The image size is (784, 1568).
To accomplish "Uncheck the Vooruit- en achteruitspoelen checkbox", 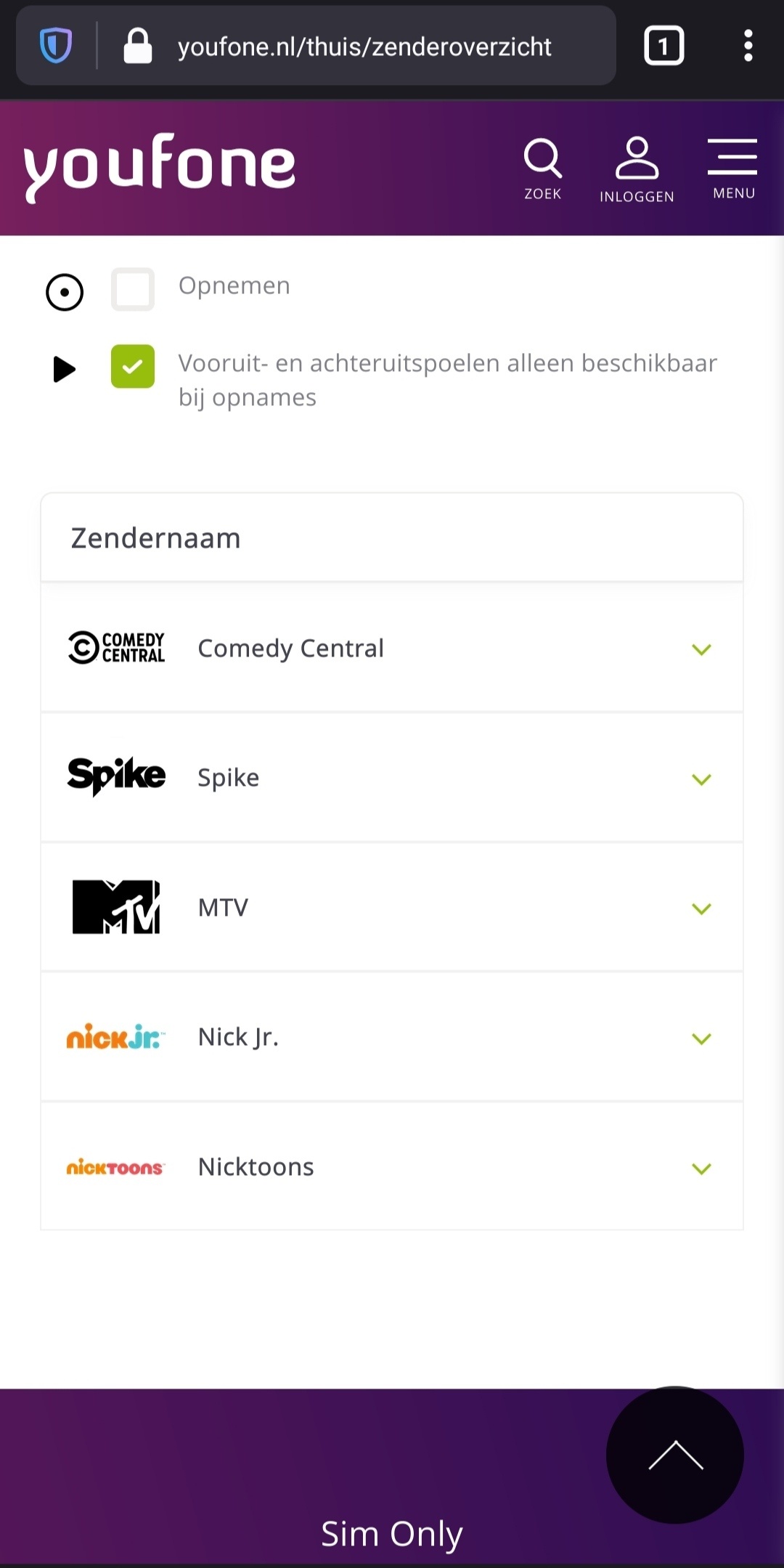I will 133,366.
